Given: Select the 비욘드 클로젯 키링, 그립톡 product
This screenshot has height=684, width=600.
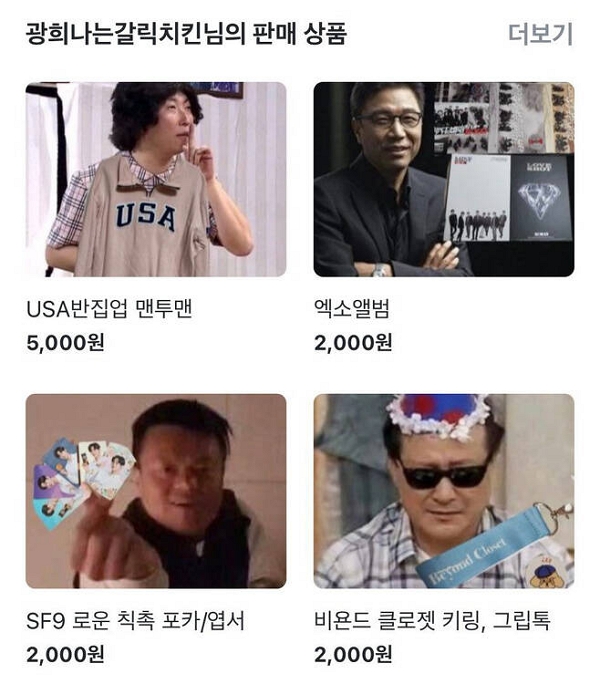Looking at the screenshot, I should pyautogui.click(x=444, y=491).
